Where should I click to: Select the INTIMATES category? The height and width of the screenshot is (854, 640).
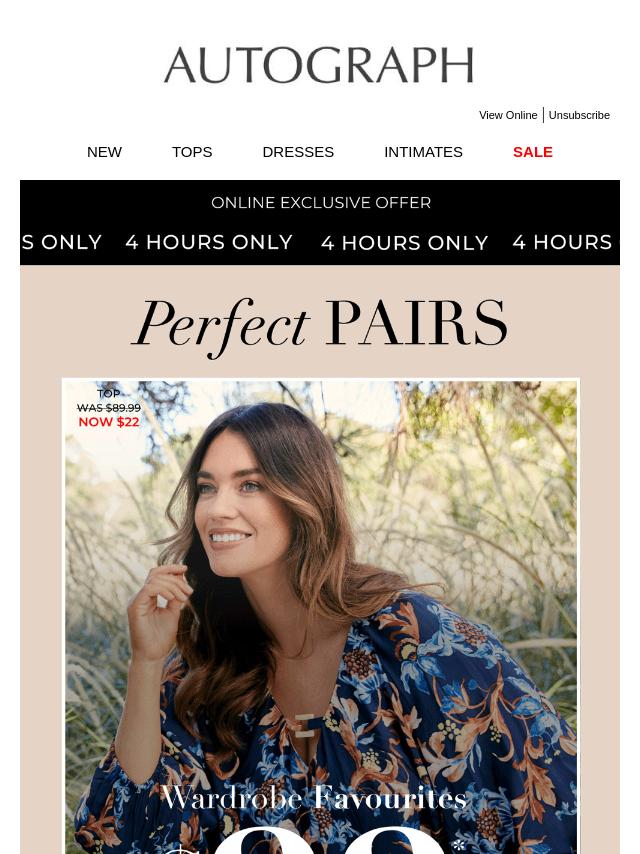tap(423, 152)
